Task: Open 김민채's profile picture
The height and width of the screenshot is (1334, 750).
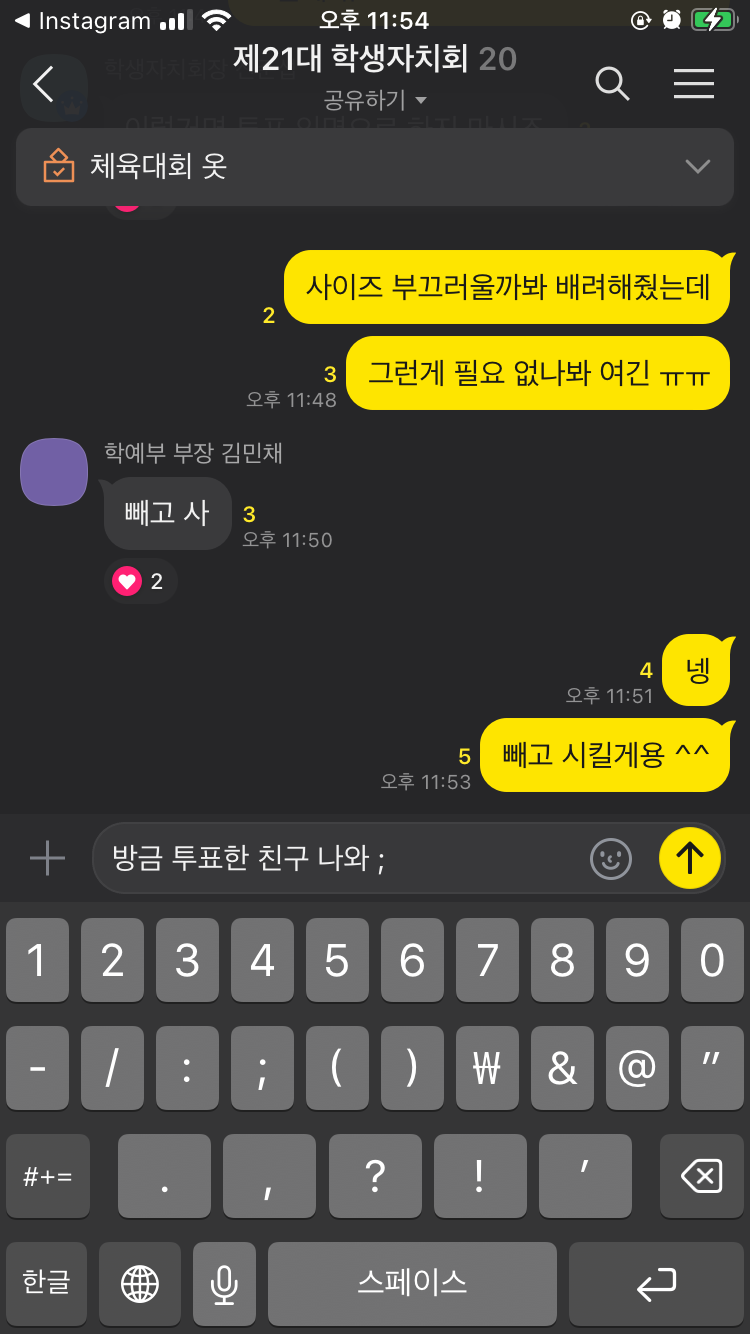Action: click(x=54, y=472)
